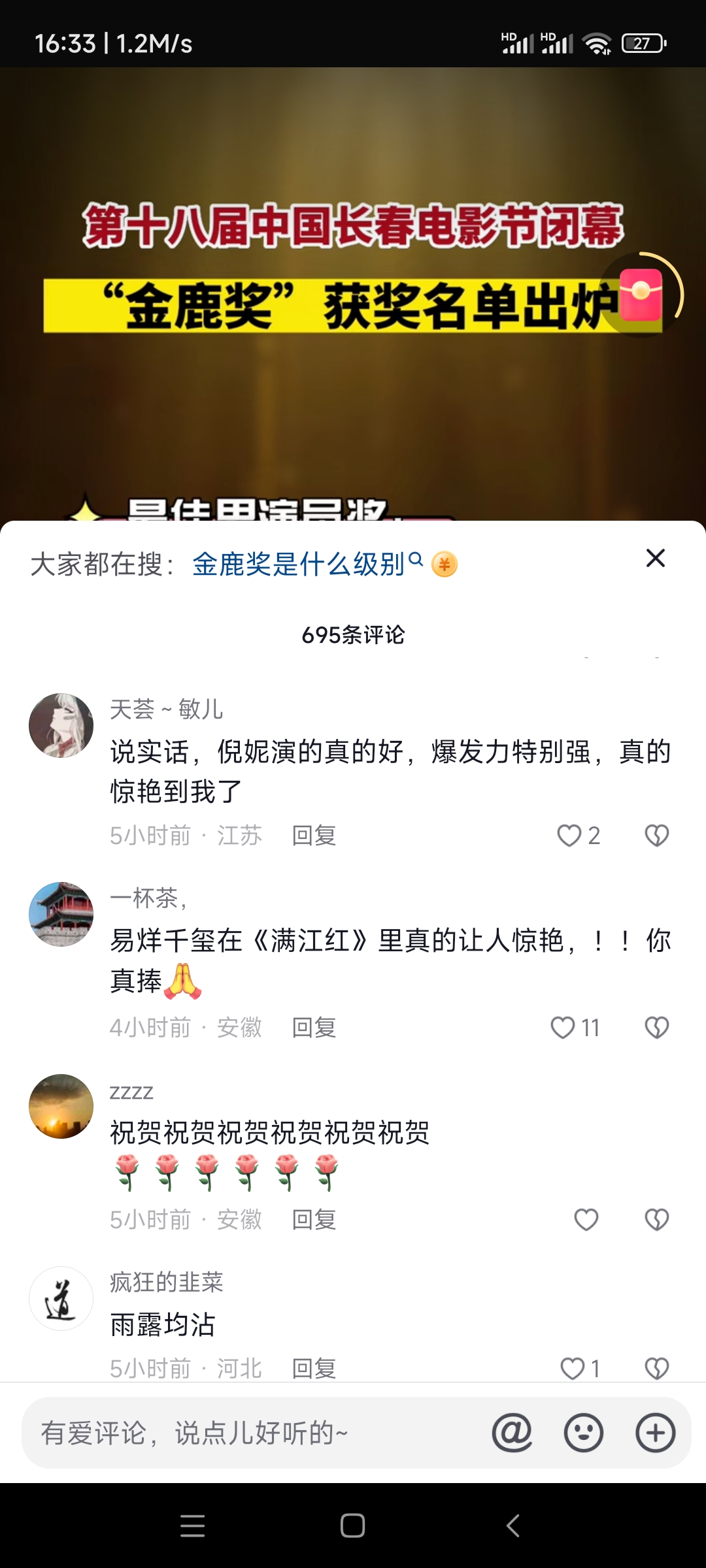Reply to 疯狂的韭菜's comment
The height and width of the screenshot is (1568, 706).
314,1368
